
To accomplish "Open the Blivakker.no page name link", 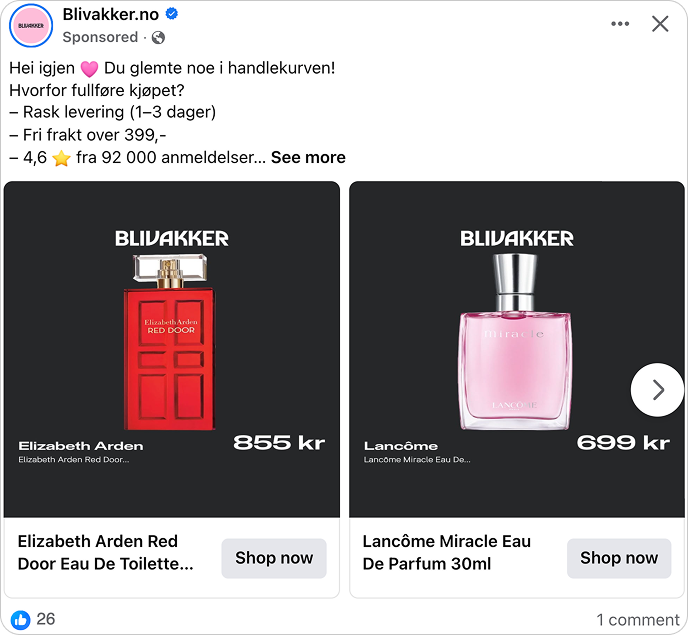I will coord(110,14).
